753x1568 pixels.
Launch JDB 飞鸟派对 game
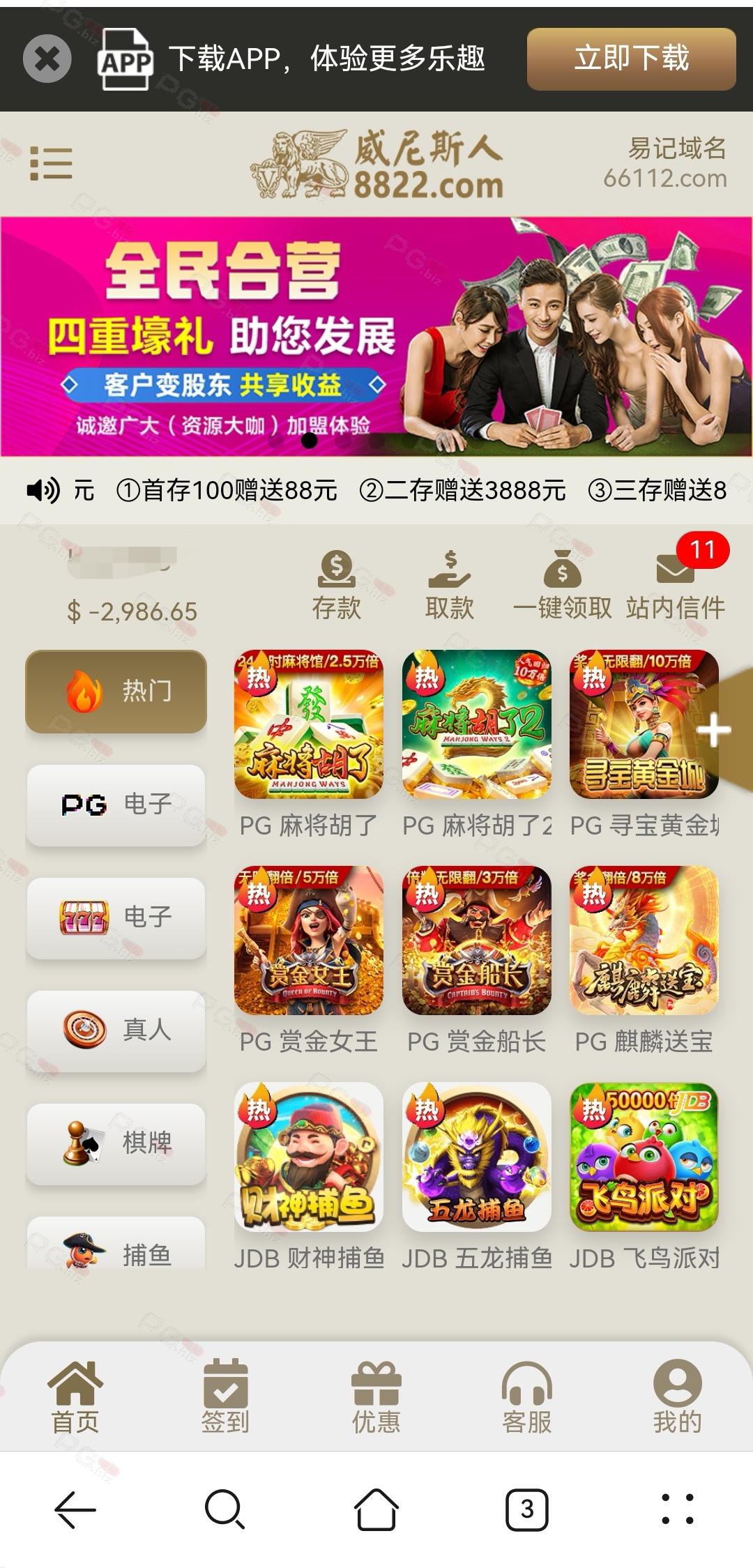tap(644, 1157)
